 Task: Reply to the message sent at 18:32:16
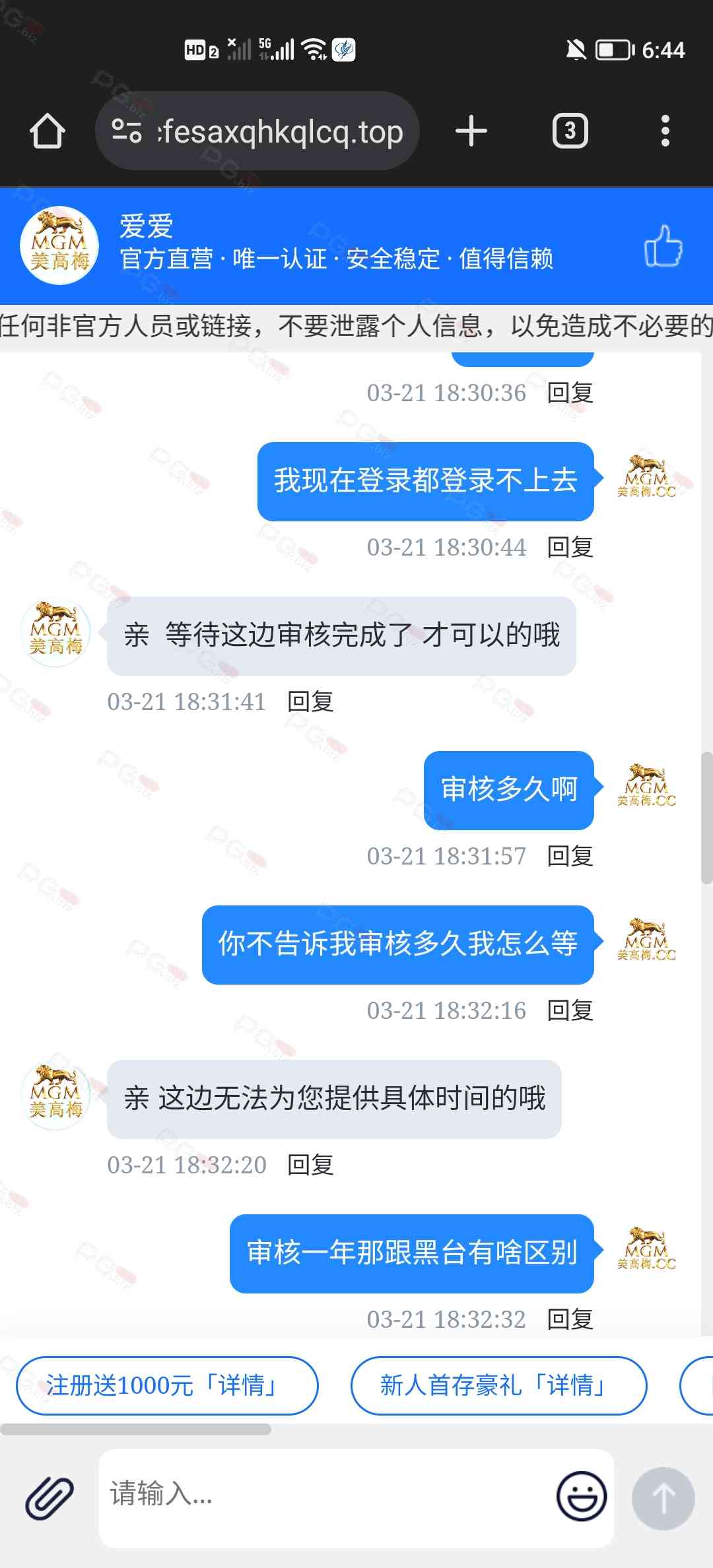[x=570, y=1010]
